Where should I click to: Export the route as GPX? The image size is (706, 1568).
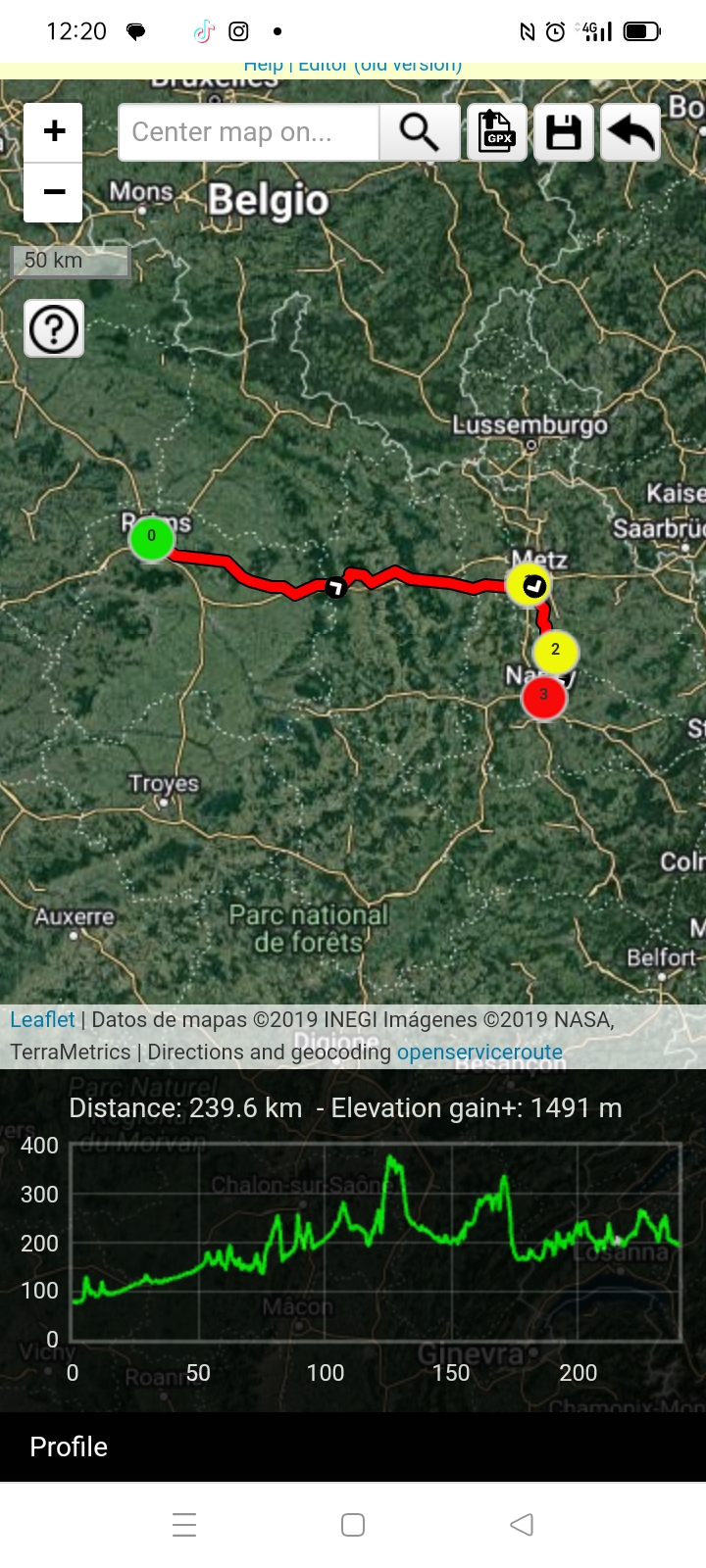[497, 132]
